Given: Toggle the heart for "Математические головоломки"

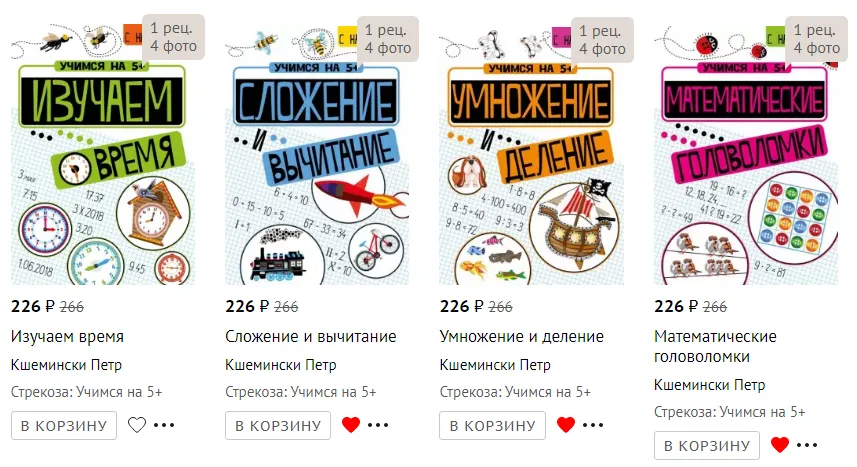Looking at the screenshot, I should tap(780, 445).
